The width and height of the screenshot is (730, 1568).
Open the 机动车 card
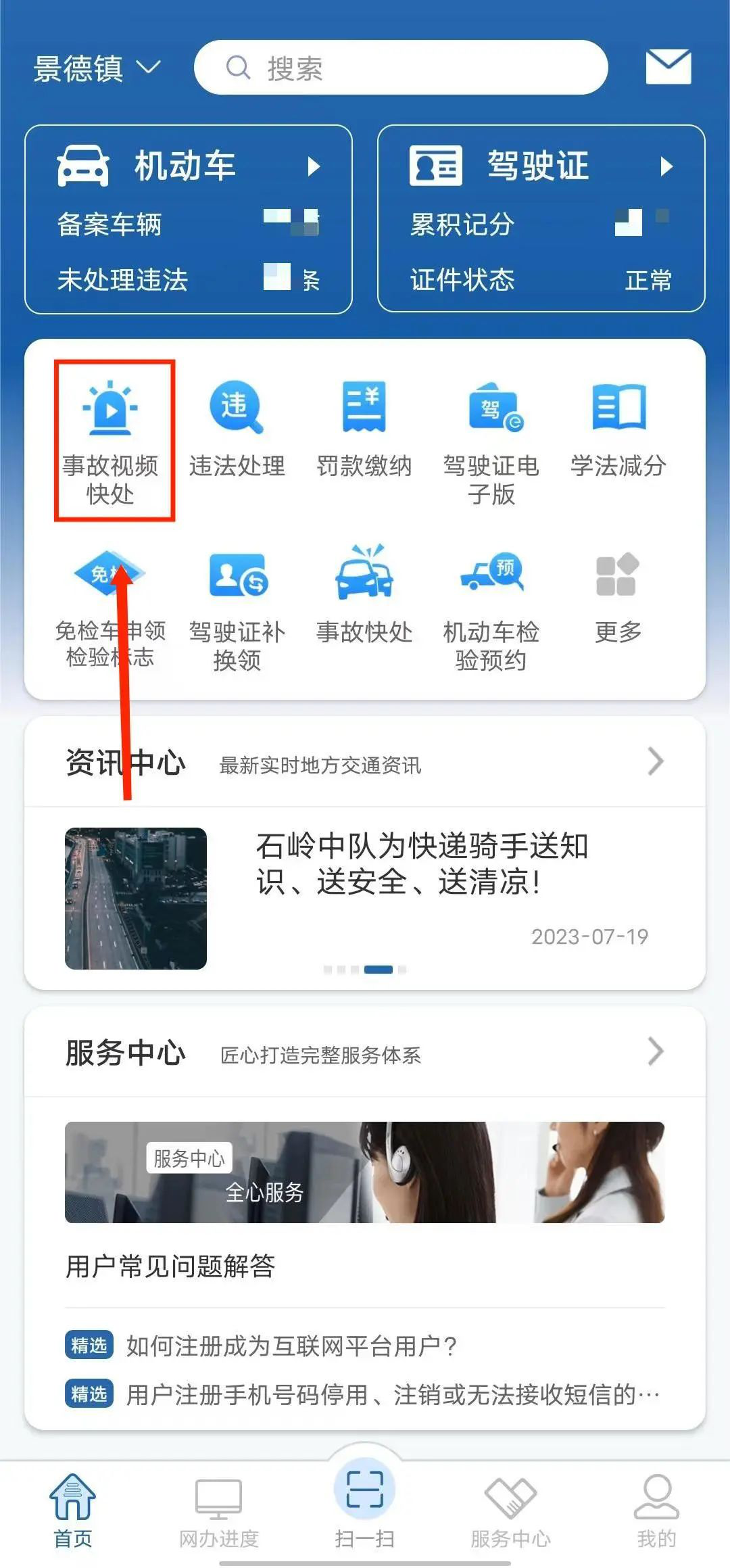(x=189, y=167)
